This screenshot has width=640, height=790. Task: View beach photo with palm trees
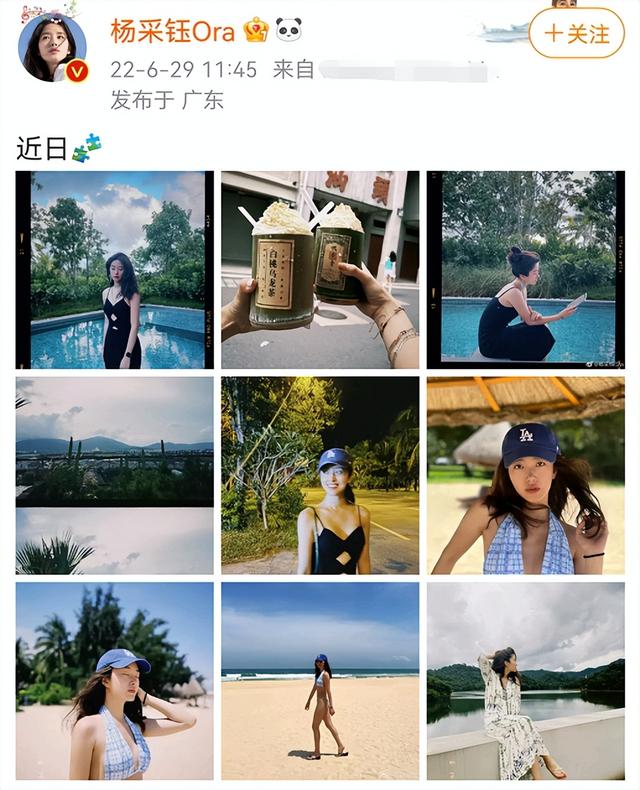[x=115, y=680]
